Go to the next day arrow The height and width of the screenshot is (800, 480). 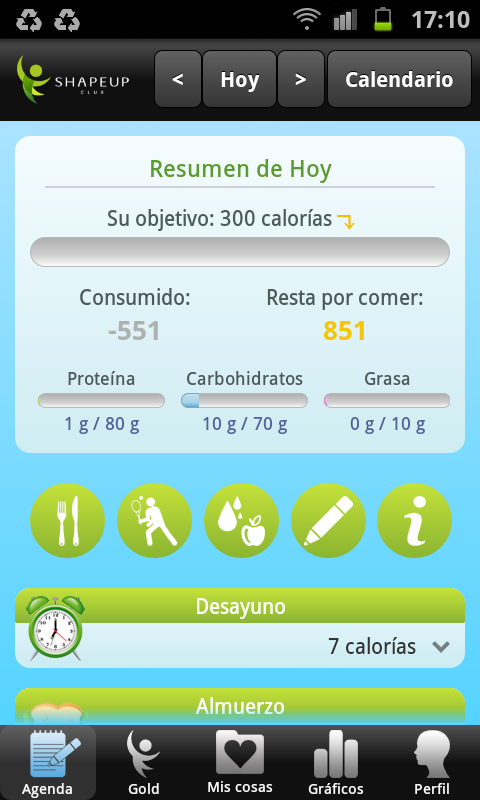pos(300,79)
